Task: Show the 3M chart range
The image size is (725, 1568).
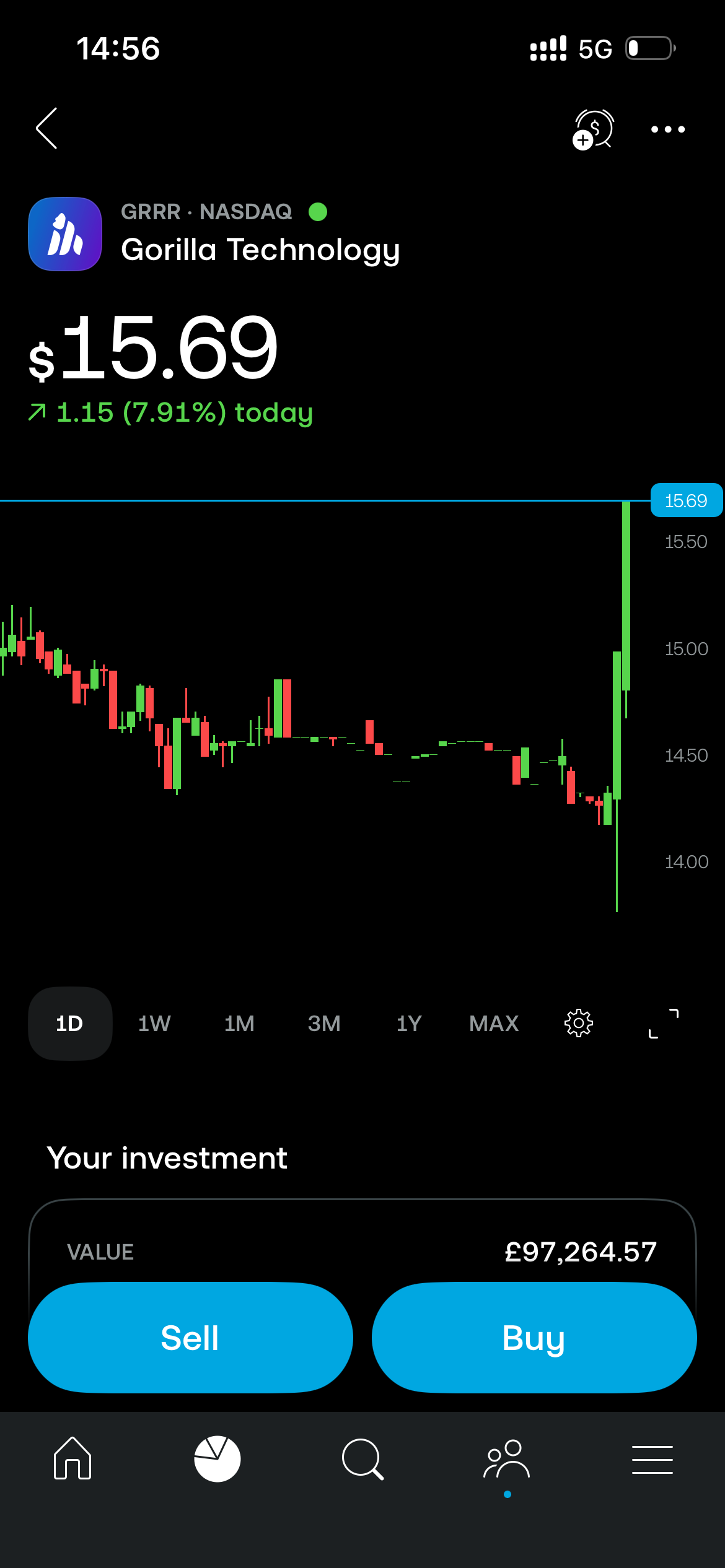Action: coord(324,1023)
